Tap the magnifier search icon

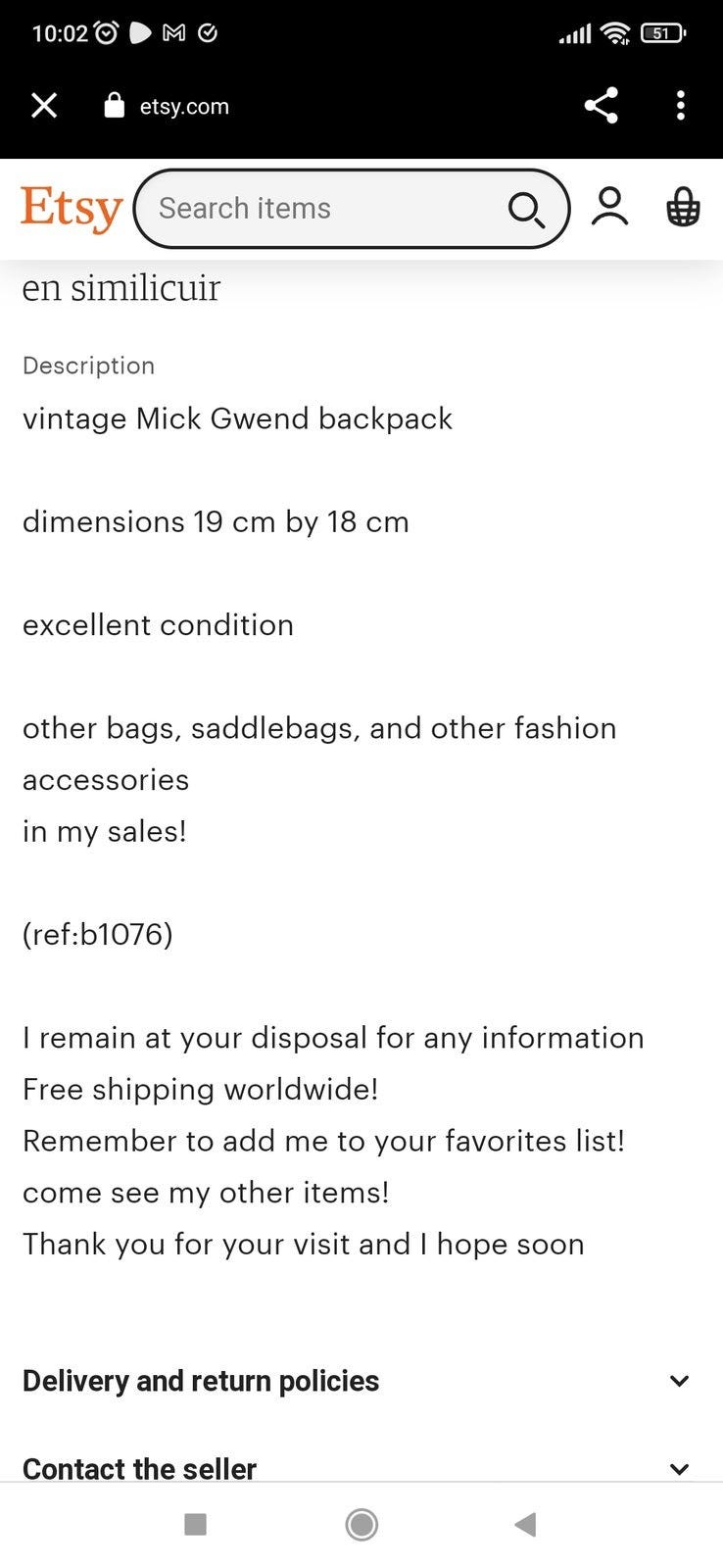(526, 209)
